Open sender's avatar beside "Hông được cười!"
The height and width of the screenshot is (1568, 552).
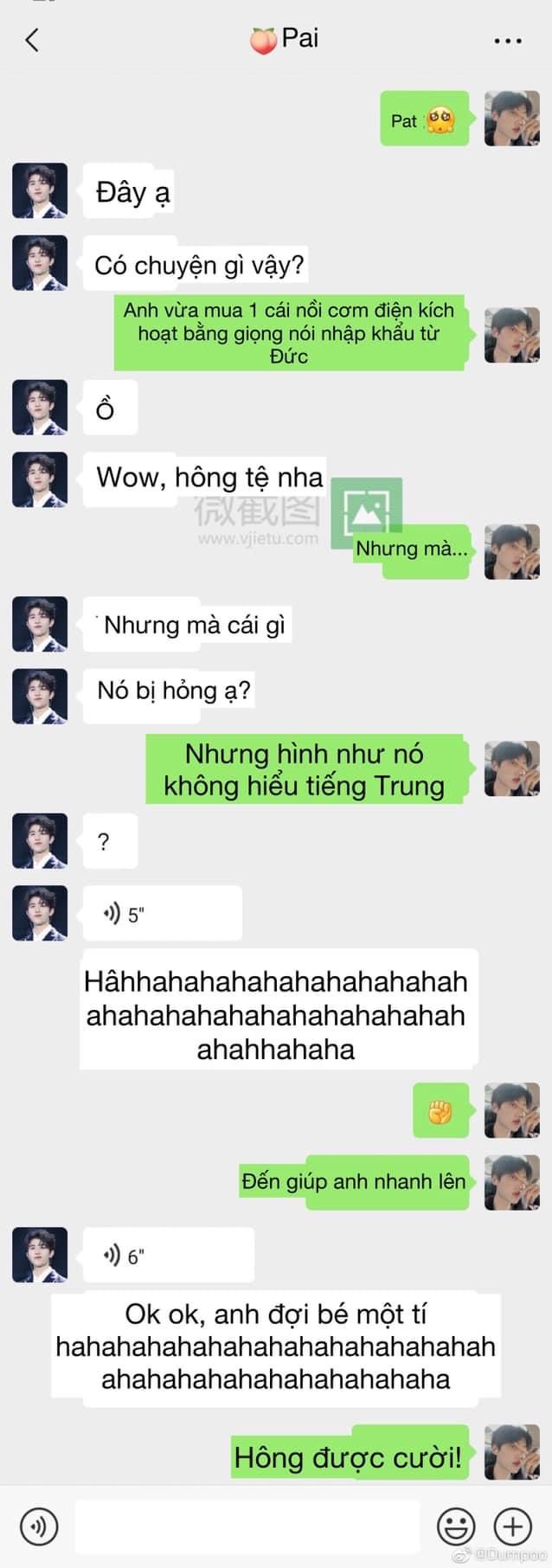(x=512, y=1453)
